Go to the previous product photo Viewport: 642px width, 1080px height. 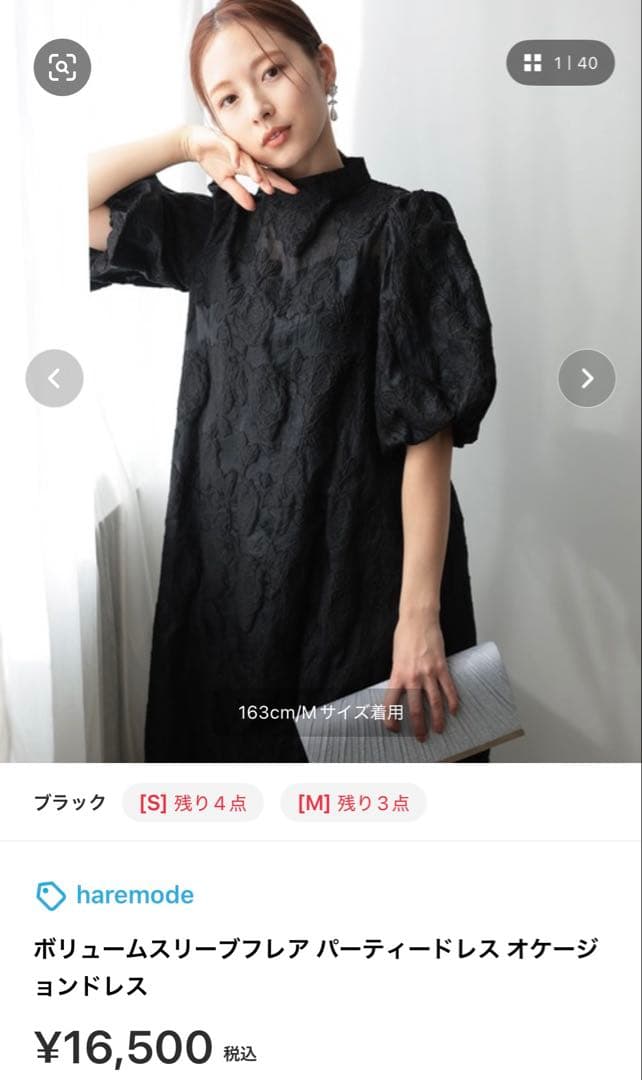point(54,378)
